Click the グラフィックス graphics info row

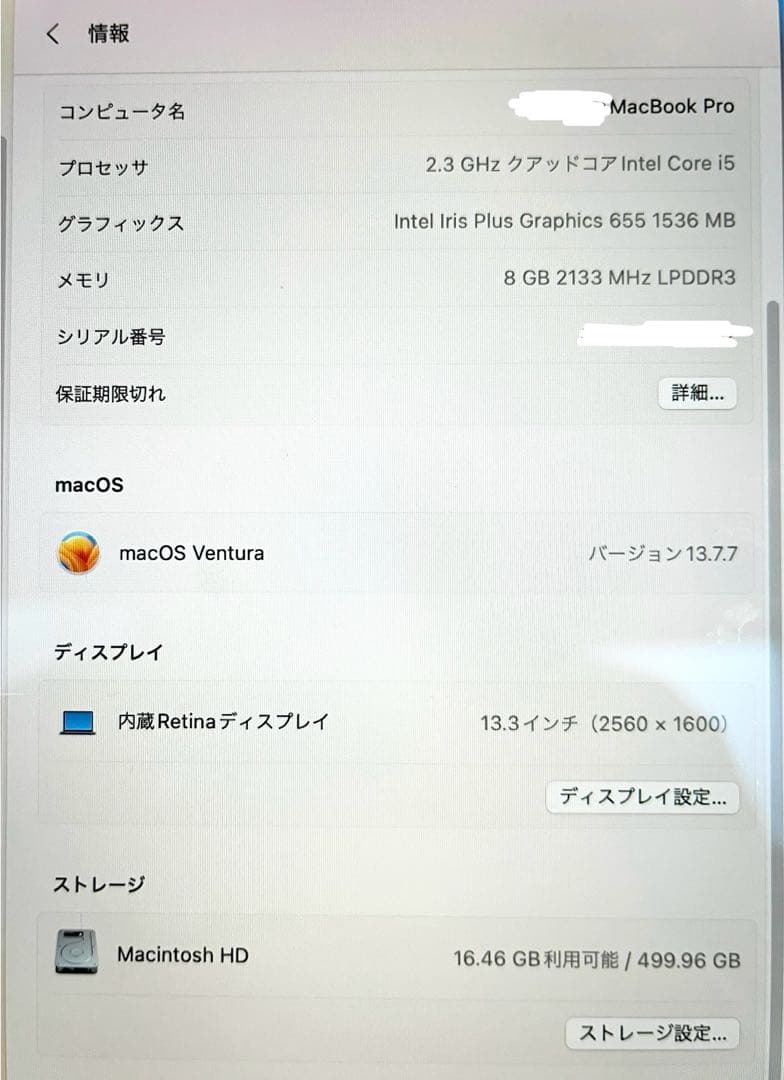click(x=120, y=224)
